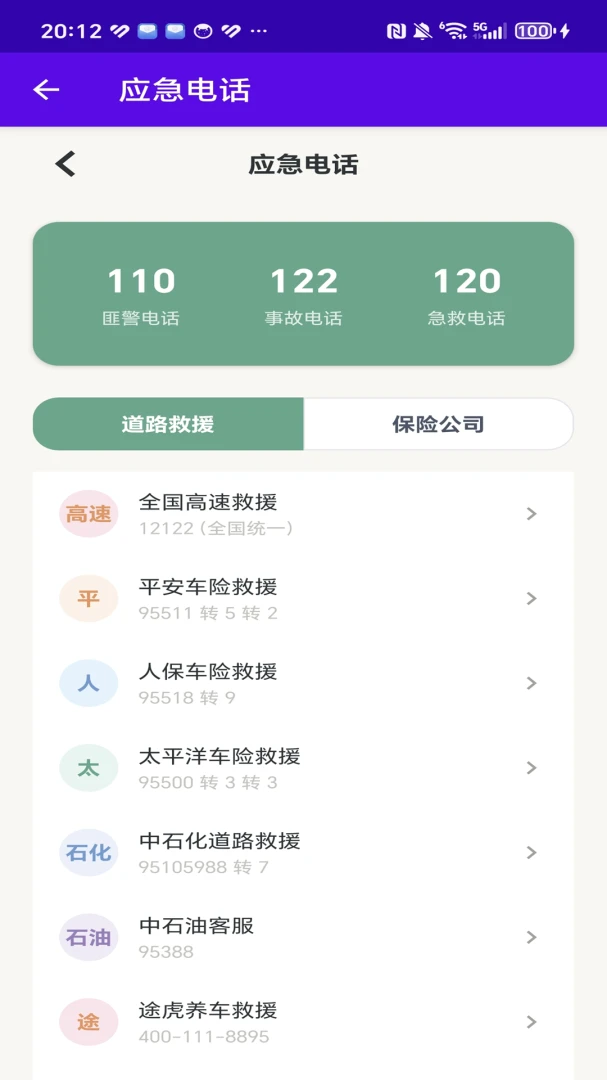This screenshot has width=607, height=1080.
Task: Call 120 急救电话
Action: tap(466, 295)
